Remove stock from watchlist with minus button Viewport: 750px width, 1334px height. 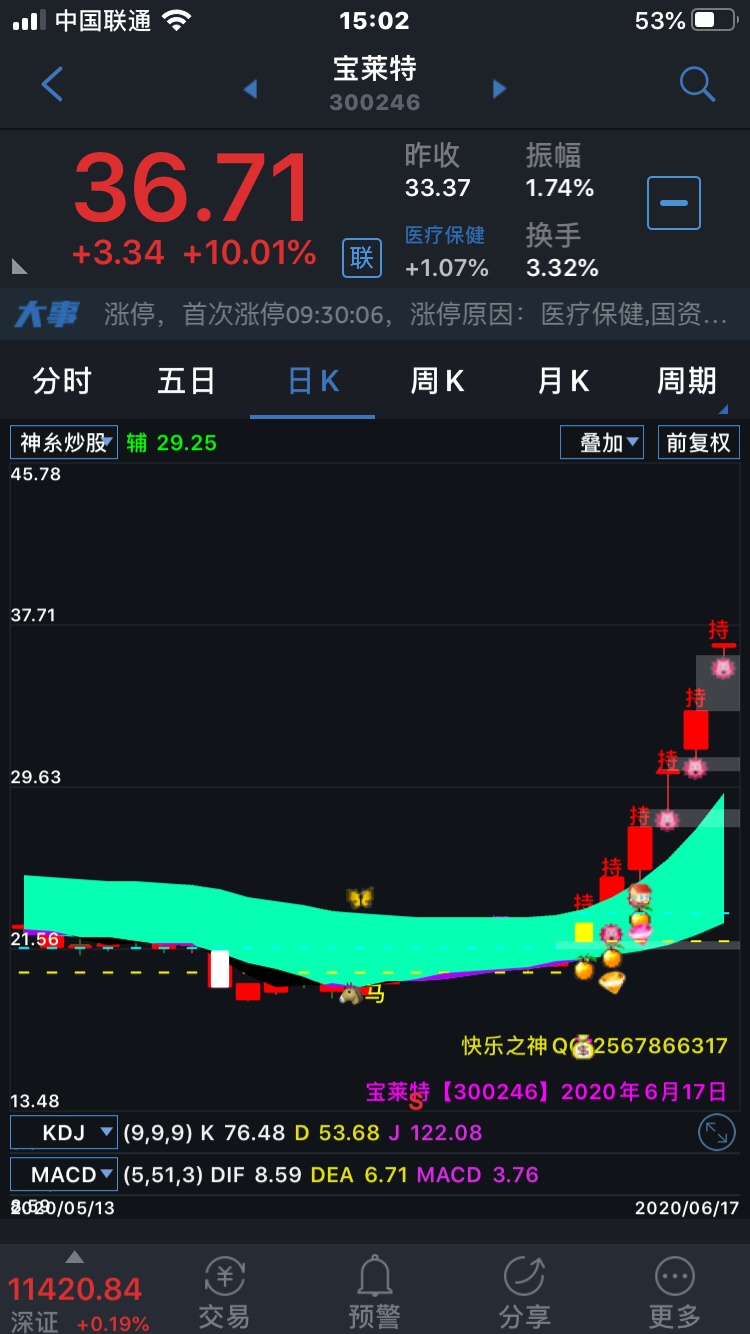point(673,203)
